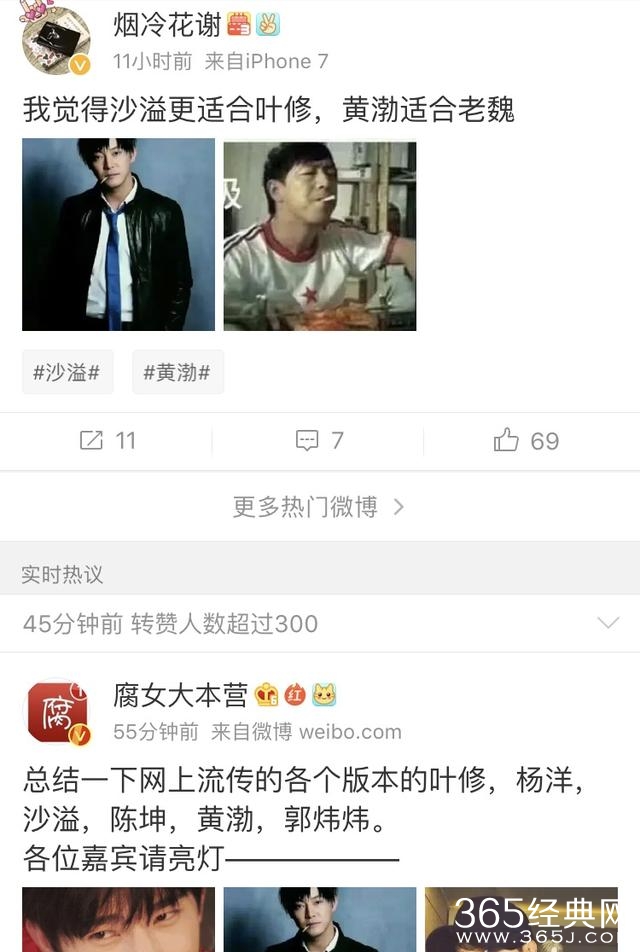The width and height of the screenshot is (640, 952).
Task: Open the username 腐女大本营
Action: 182,694
